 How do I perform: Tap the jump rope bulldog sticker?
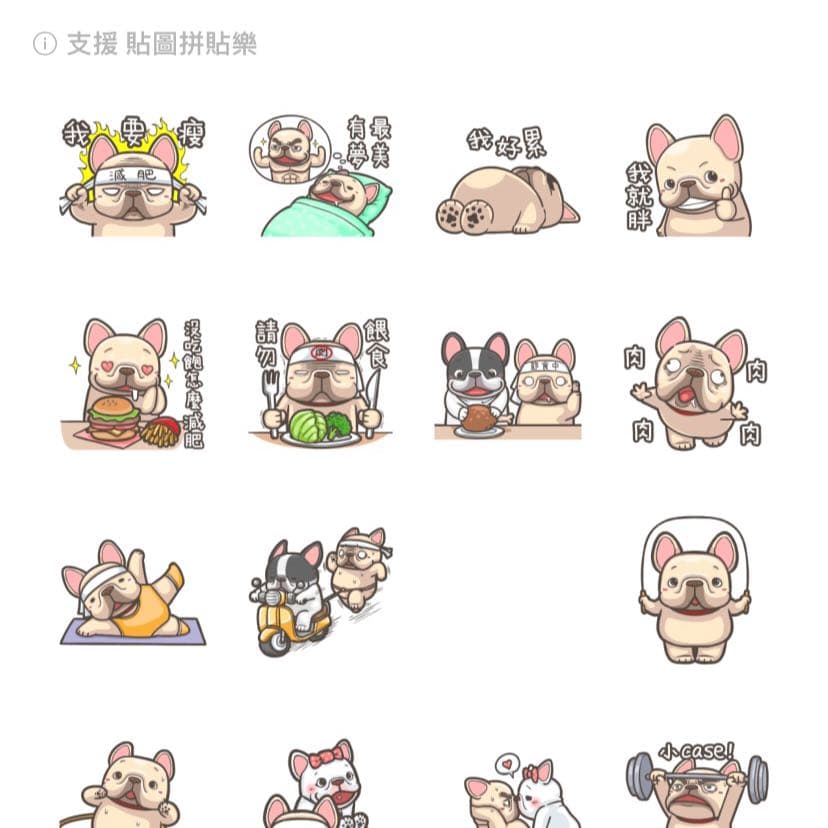click(x=692, y=591)
